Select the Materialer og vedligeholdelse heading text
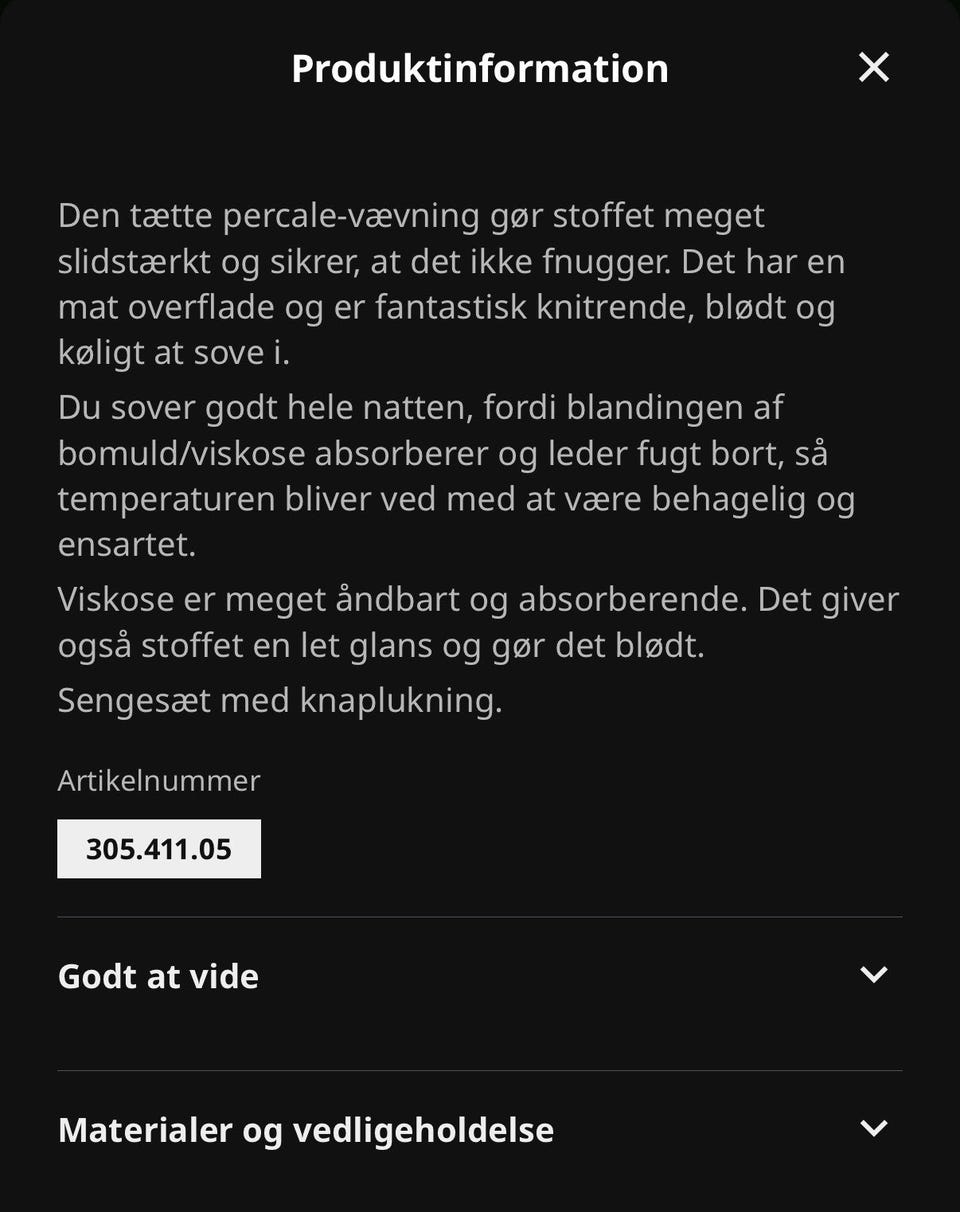 [305, 1130]
